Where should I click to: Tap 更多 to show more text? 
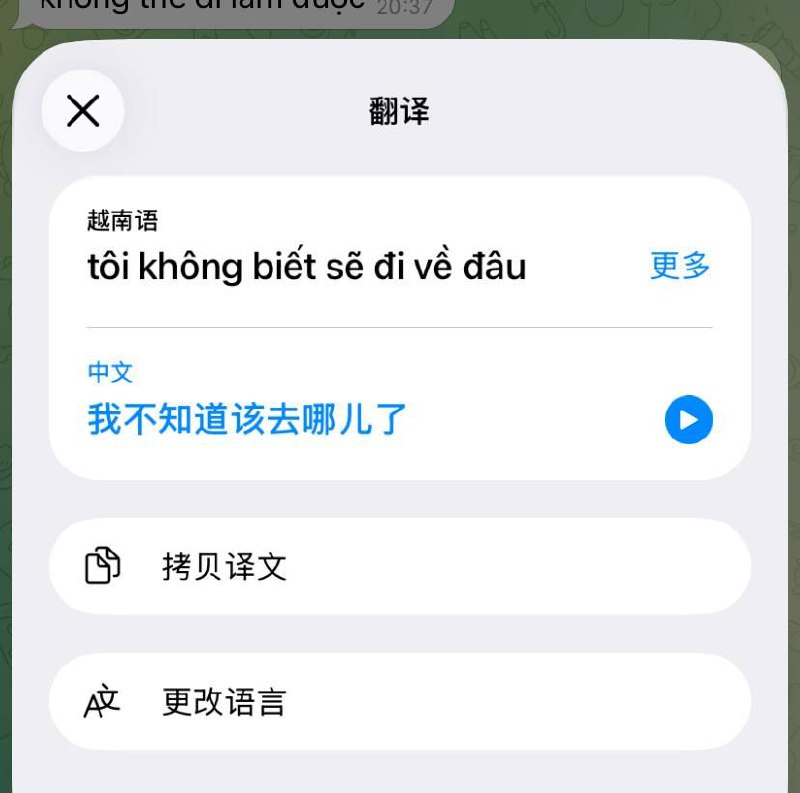tap(680, 266)
